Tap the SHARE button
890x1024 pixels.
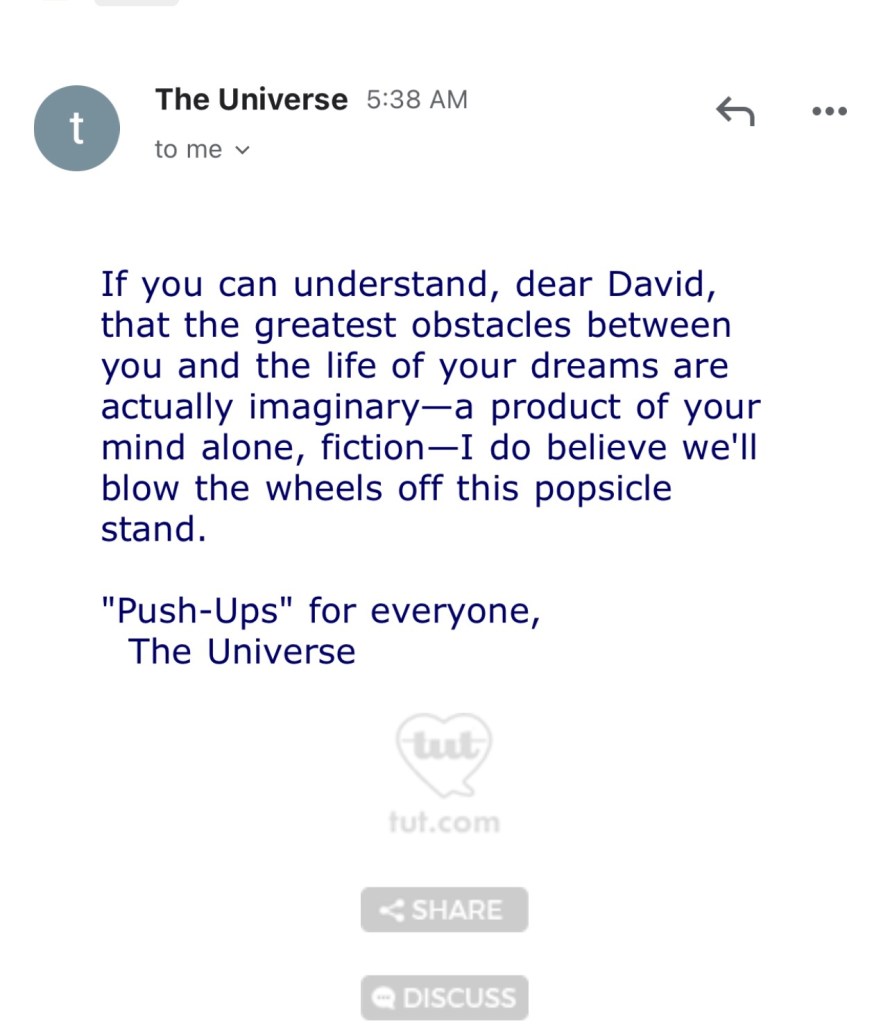tap(444, 910)
